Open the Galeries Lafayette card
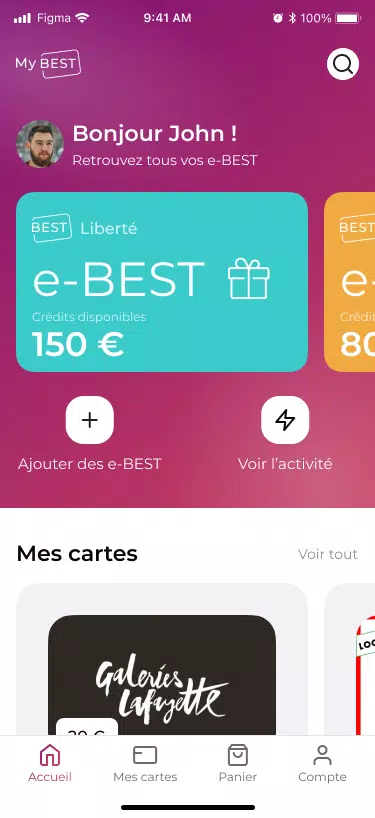The image size is (375, 818). [162, 675]
